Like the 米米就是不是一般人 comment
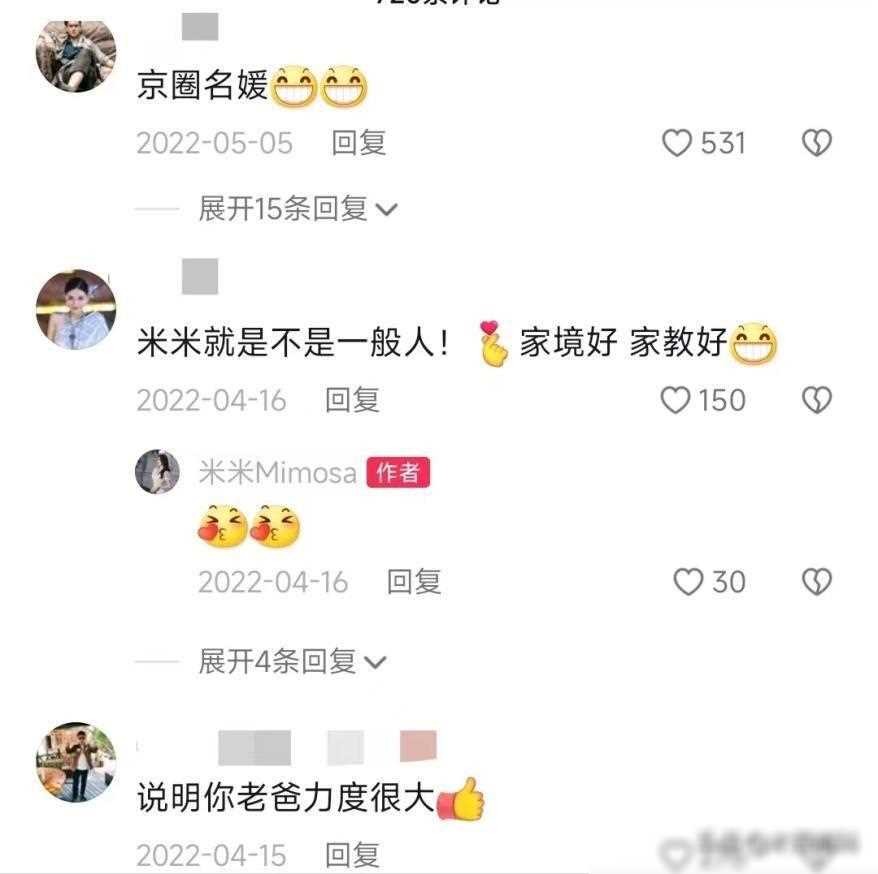This screenshot has width=878, height=874. click(678, 401)
